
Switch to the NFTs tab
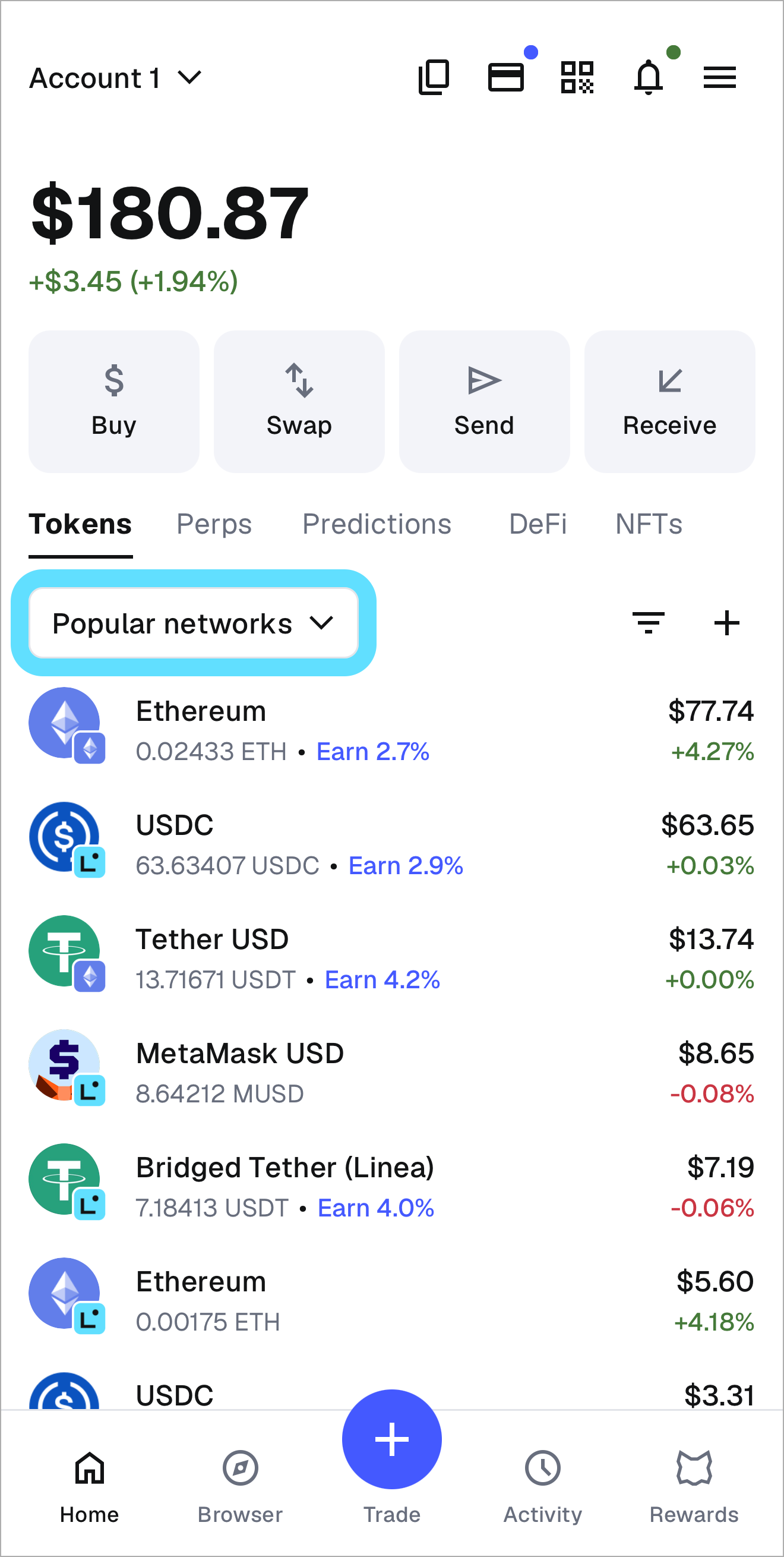[648, 525]
